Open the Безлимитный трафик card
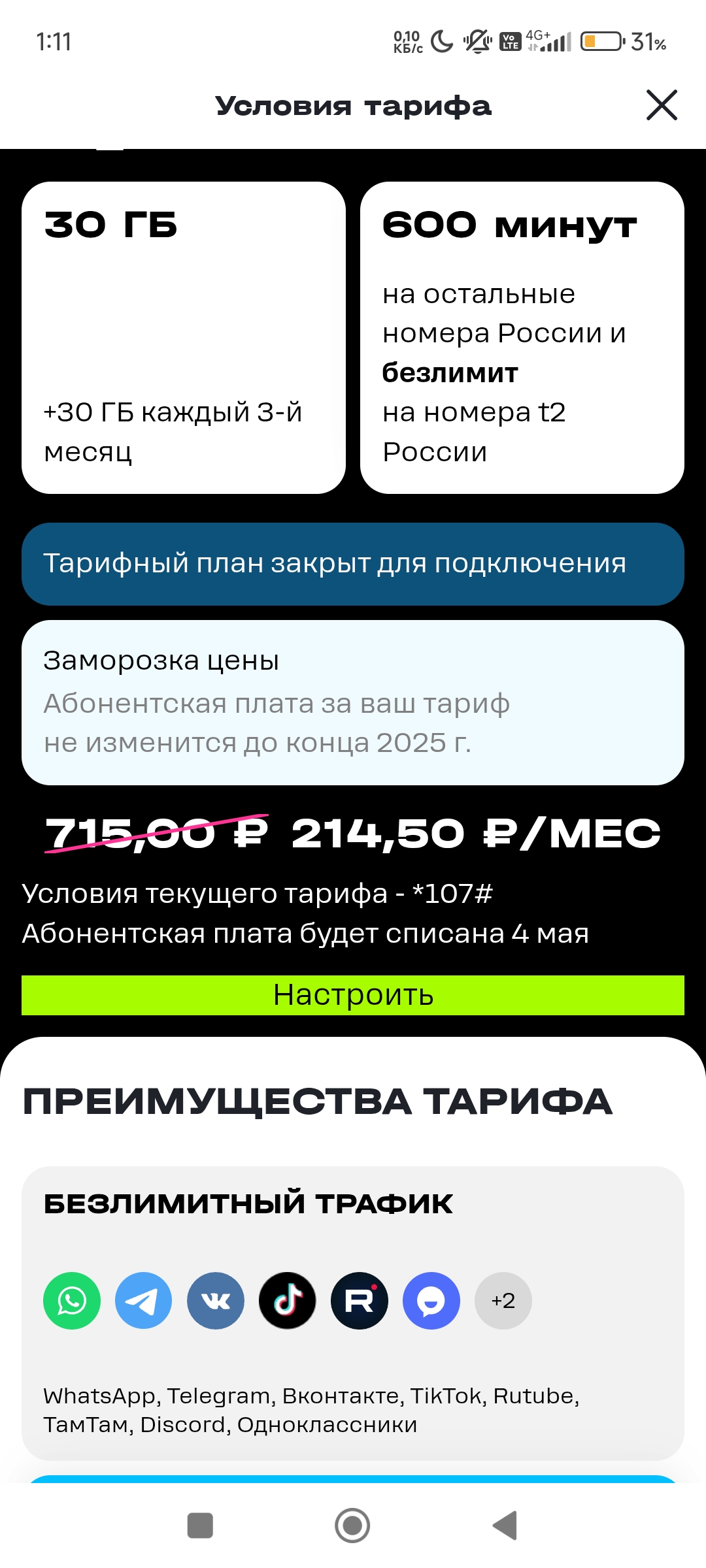The width and height of the screenshot is (706, 1568). (x=353, y=1313)
